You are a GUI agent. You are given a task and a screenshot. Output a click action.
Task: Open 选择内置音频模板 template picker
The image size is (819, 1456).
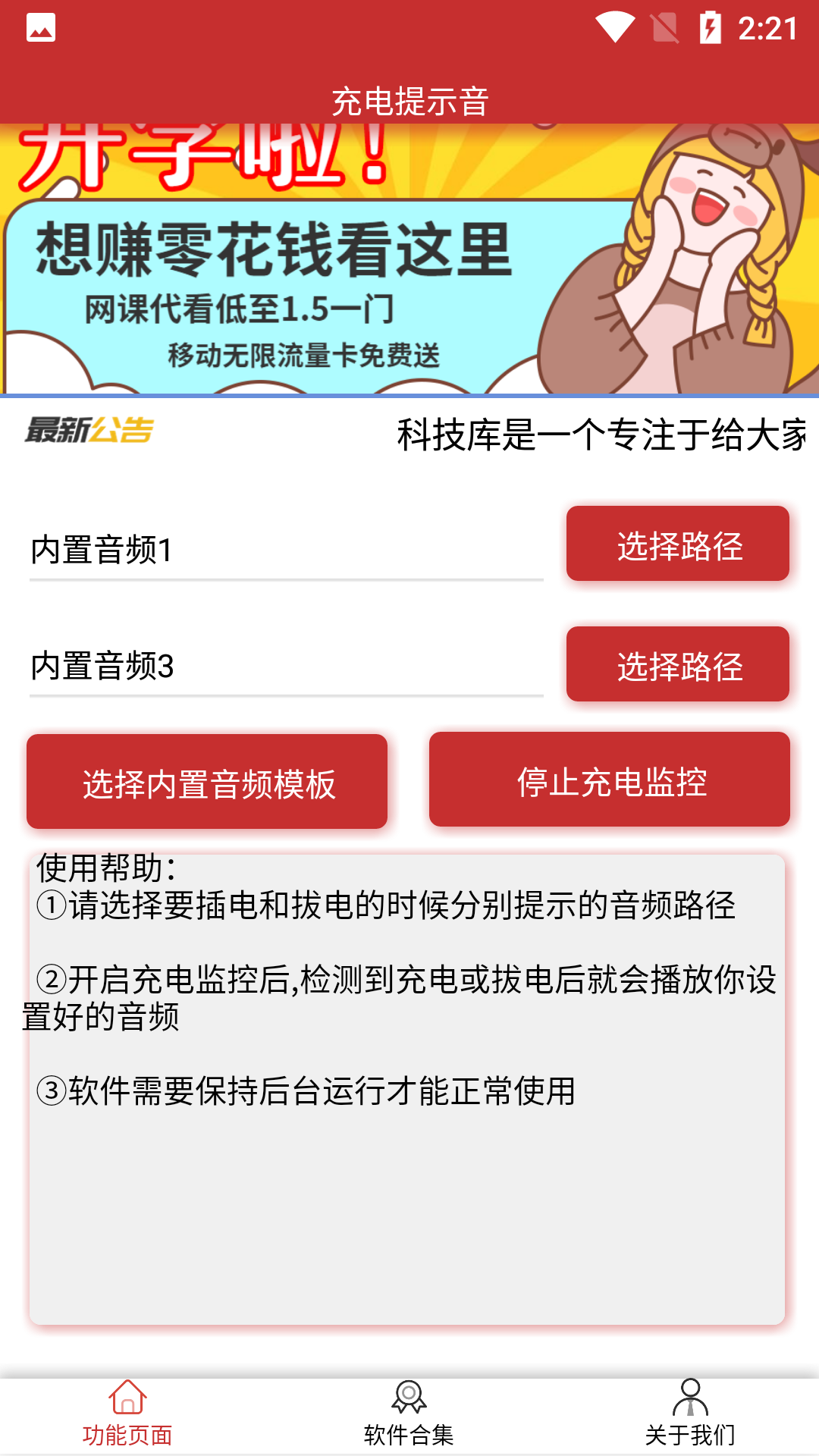[x=207, y=782]
